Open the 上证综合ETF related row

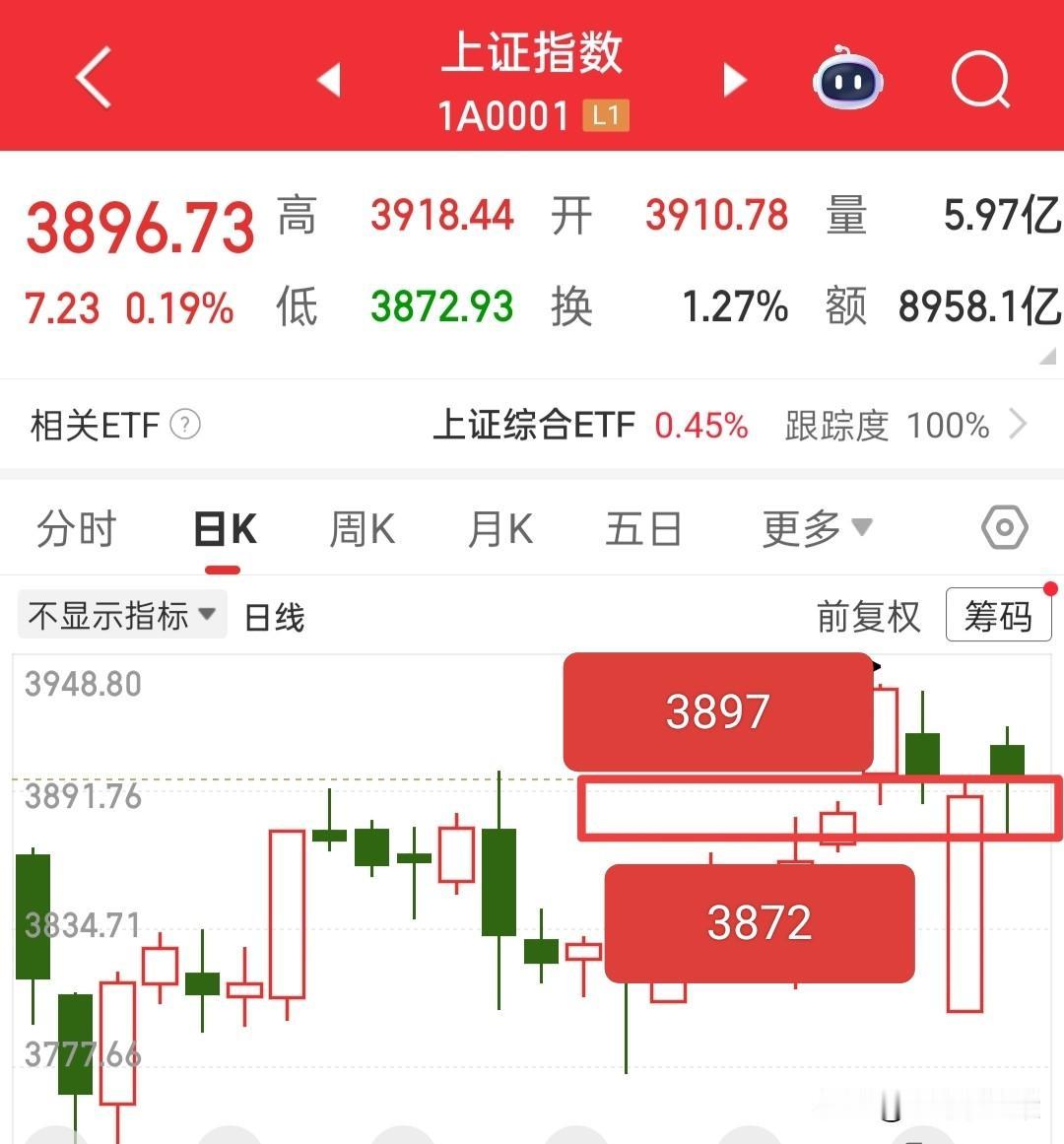[x=729, y=426]
